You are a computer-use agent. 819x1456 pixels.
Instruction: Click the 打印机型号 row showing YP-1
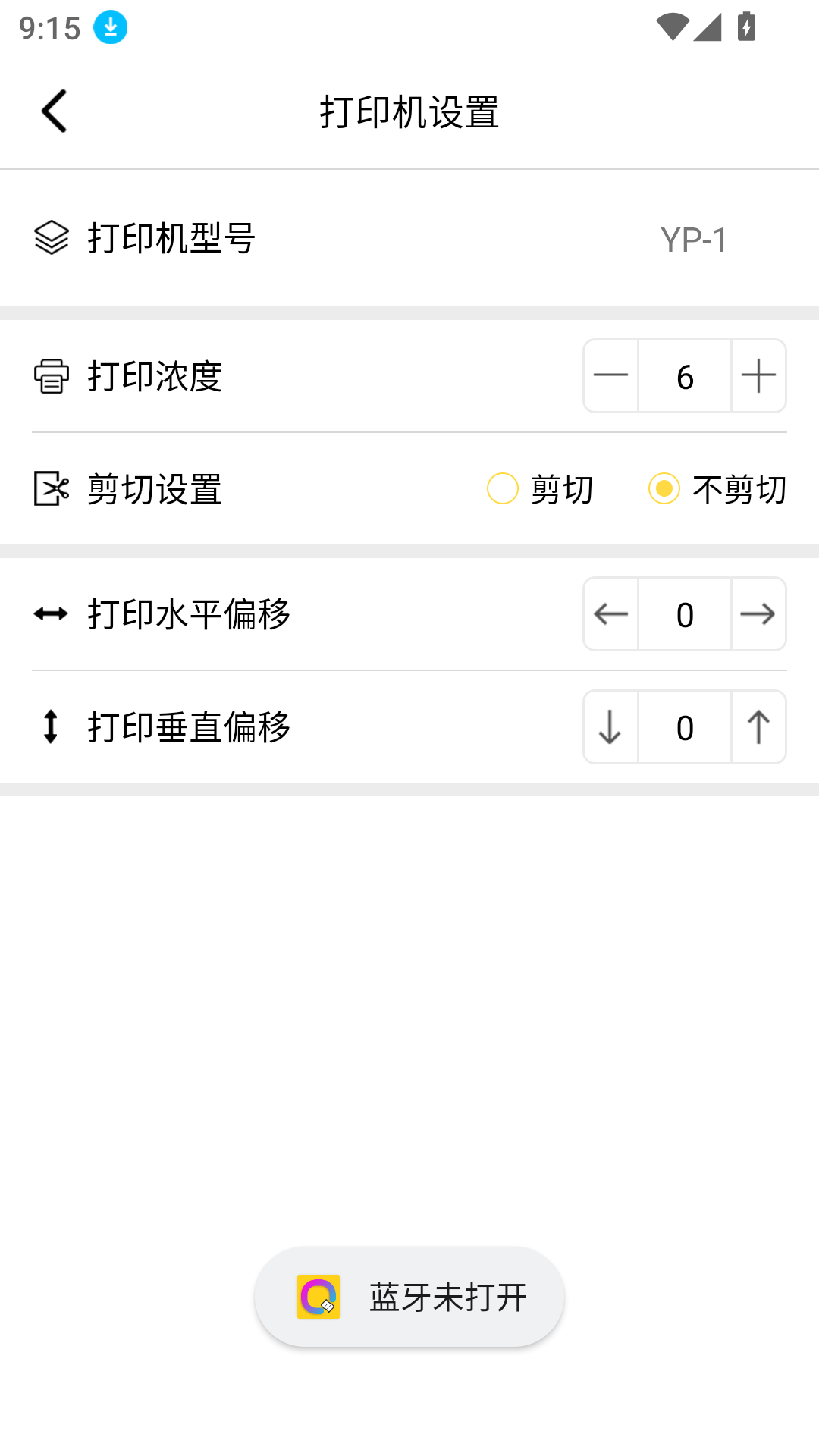tap(409, 237)
